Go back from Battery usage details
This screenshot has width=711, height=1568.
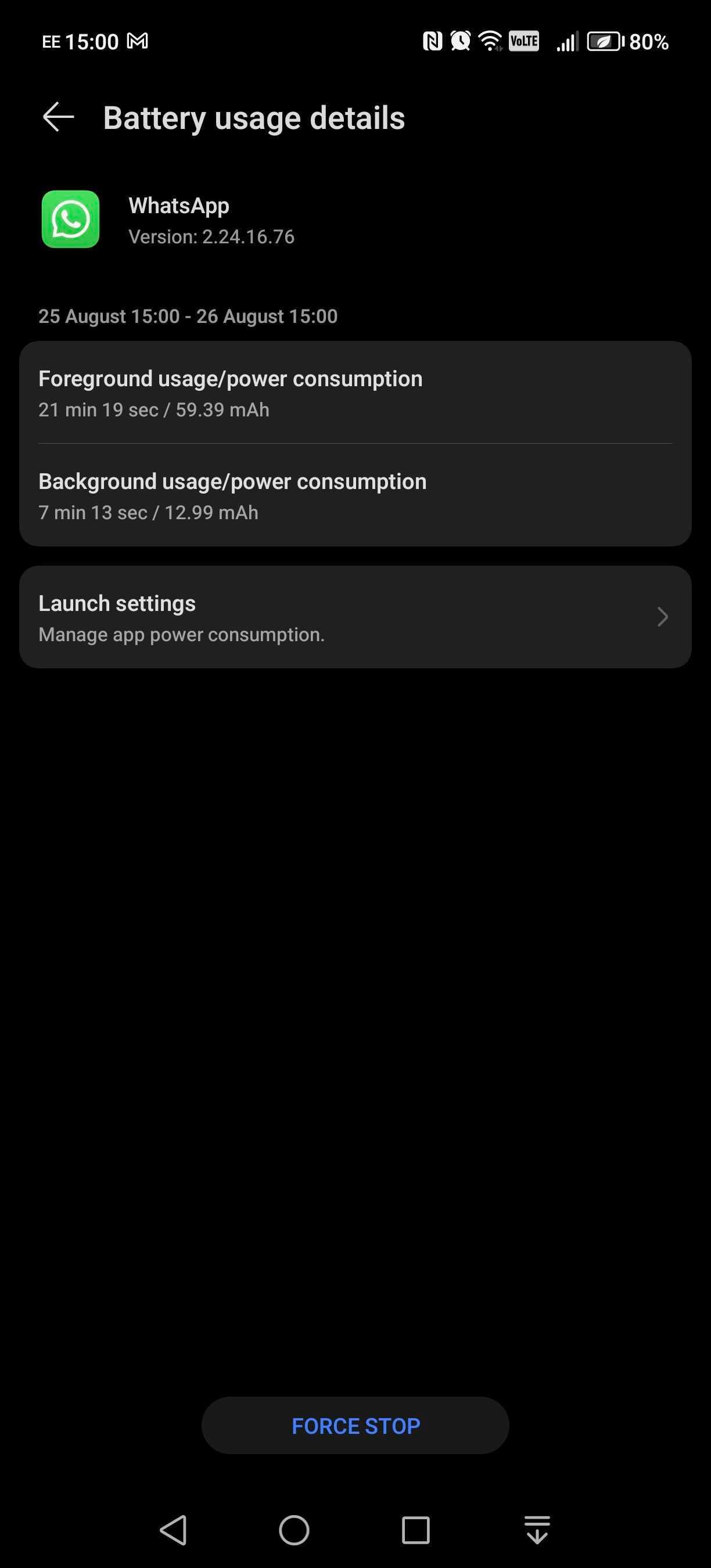59,117
